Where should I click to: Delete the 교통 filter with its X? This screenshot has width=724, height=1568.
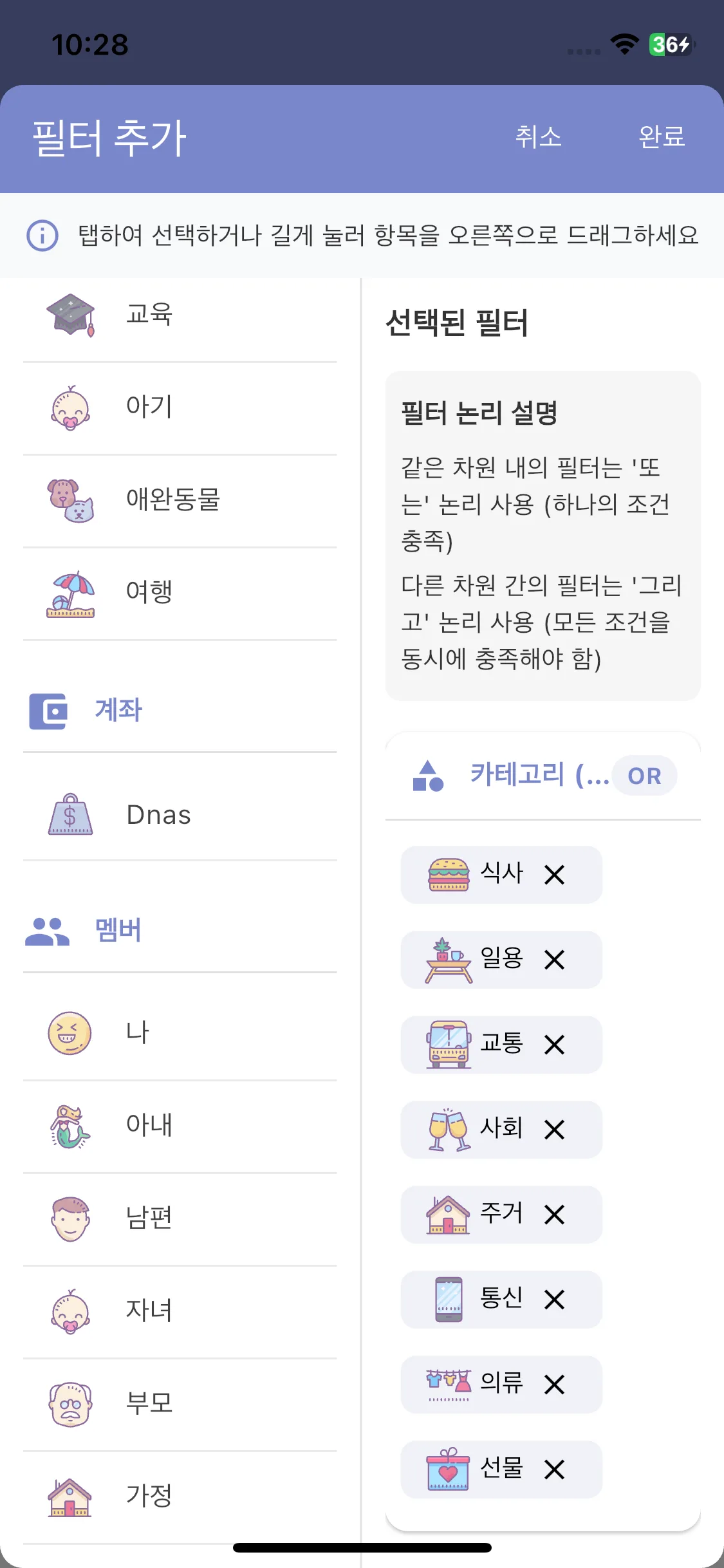click(x=555, y=1044)
